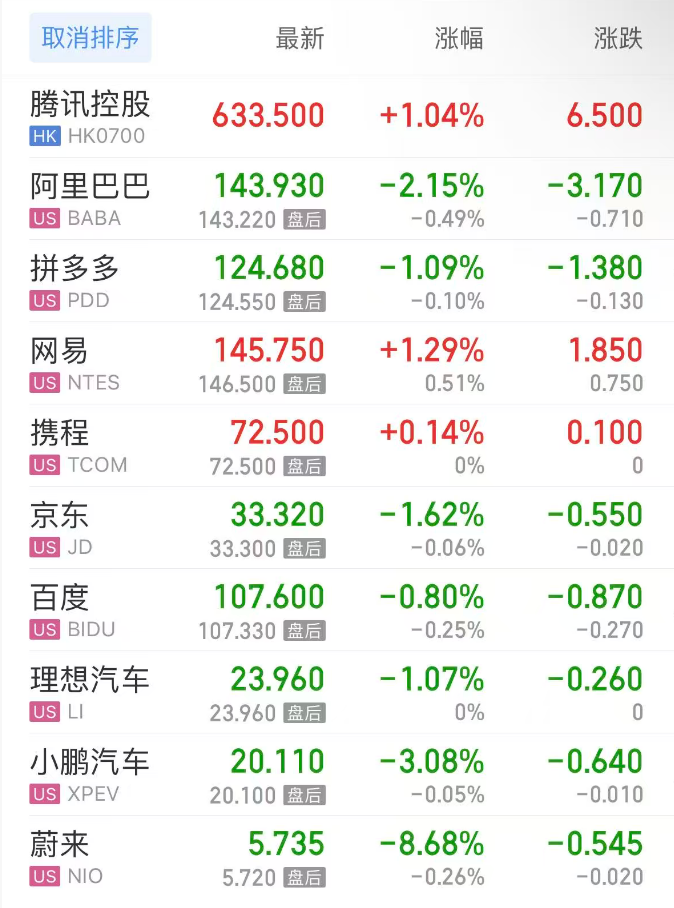This screenshot has width=674, height=908.
Task: Sort stocks by 涨幅 percentage
Action: [459, 39]
